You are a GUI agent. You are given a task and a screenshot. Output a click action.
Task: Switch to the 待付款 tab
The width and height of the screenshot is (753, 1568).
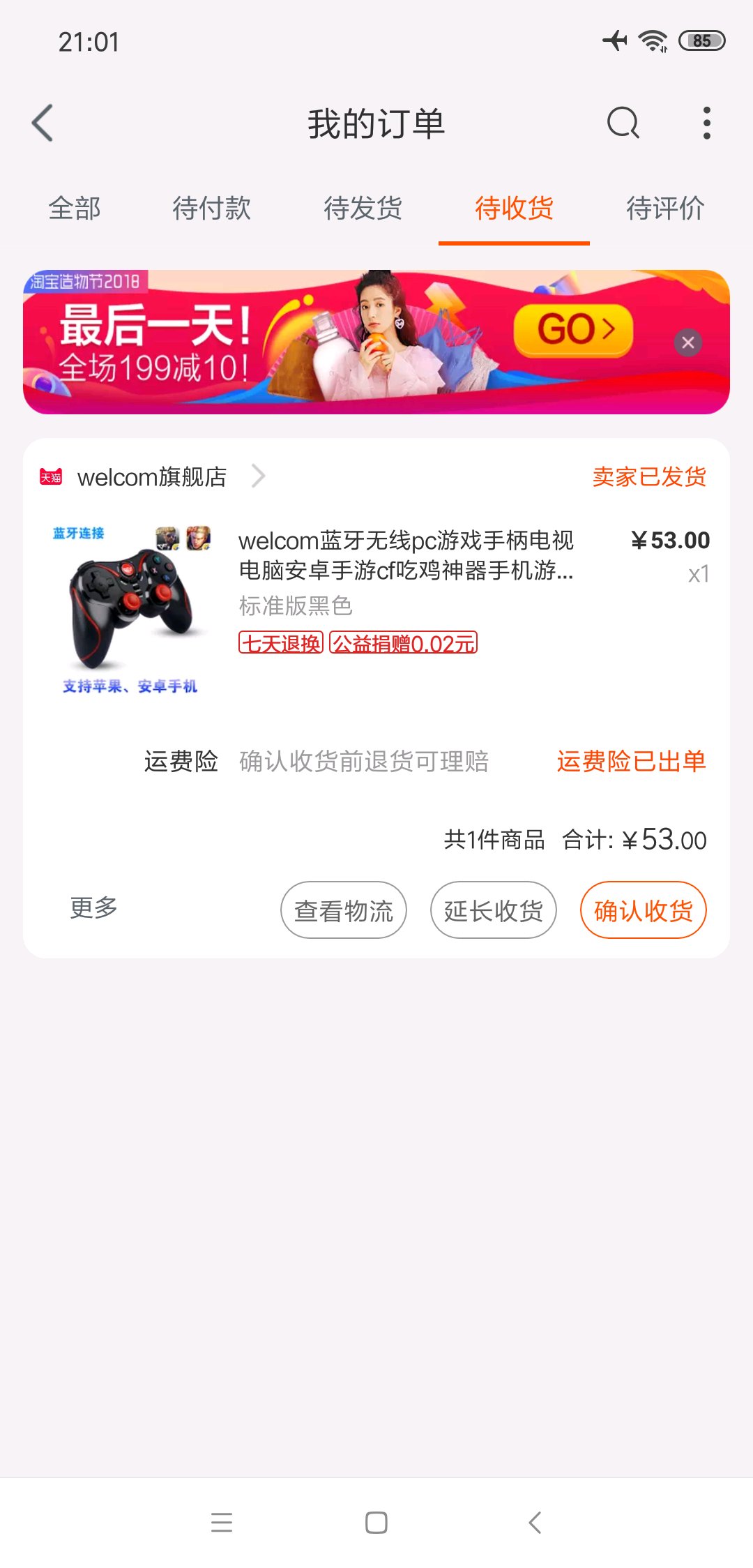pyautogui.click(x=211, y=208)
